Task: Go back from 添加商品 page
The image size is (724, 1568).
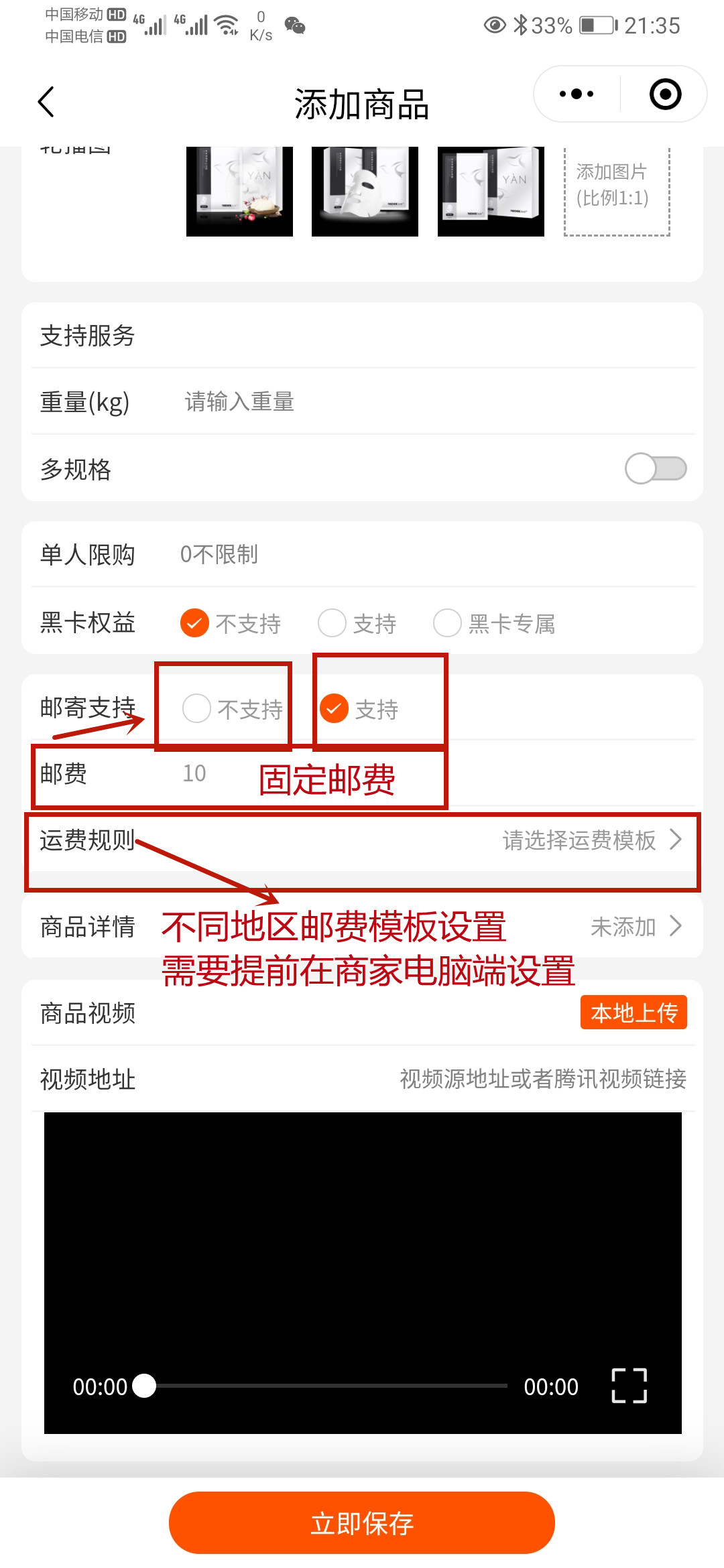Action: click(x=46, y=102)
